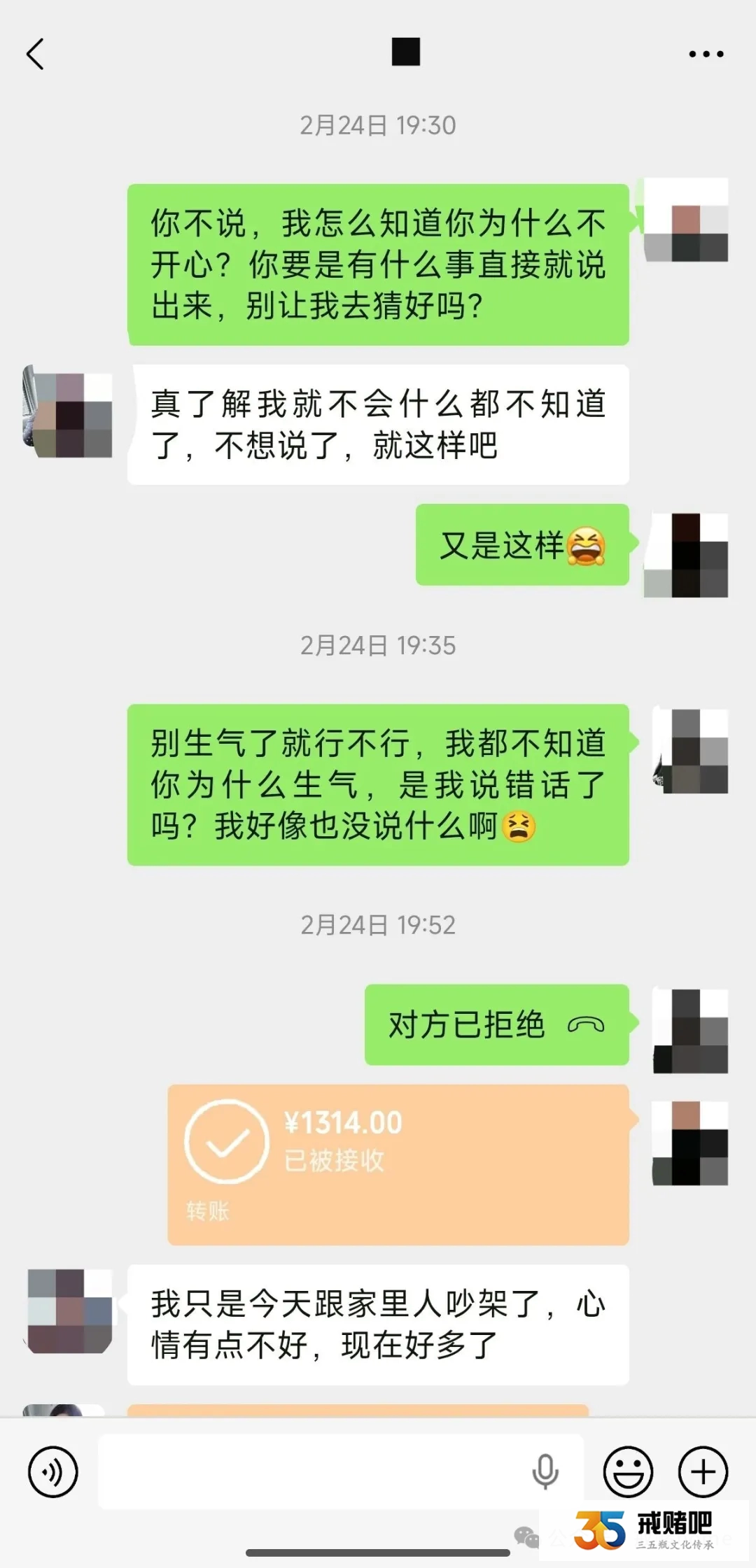Select the 别生气了就行不行 green bubble
This screenshot has width=756, height=1568.
pos(378,784)
